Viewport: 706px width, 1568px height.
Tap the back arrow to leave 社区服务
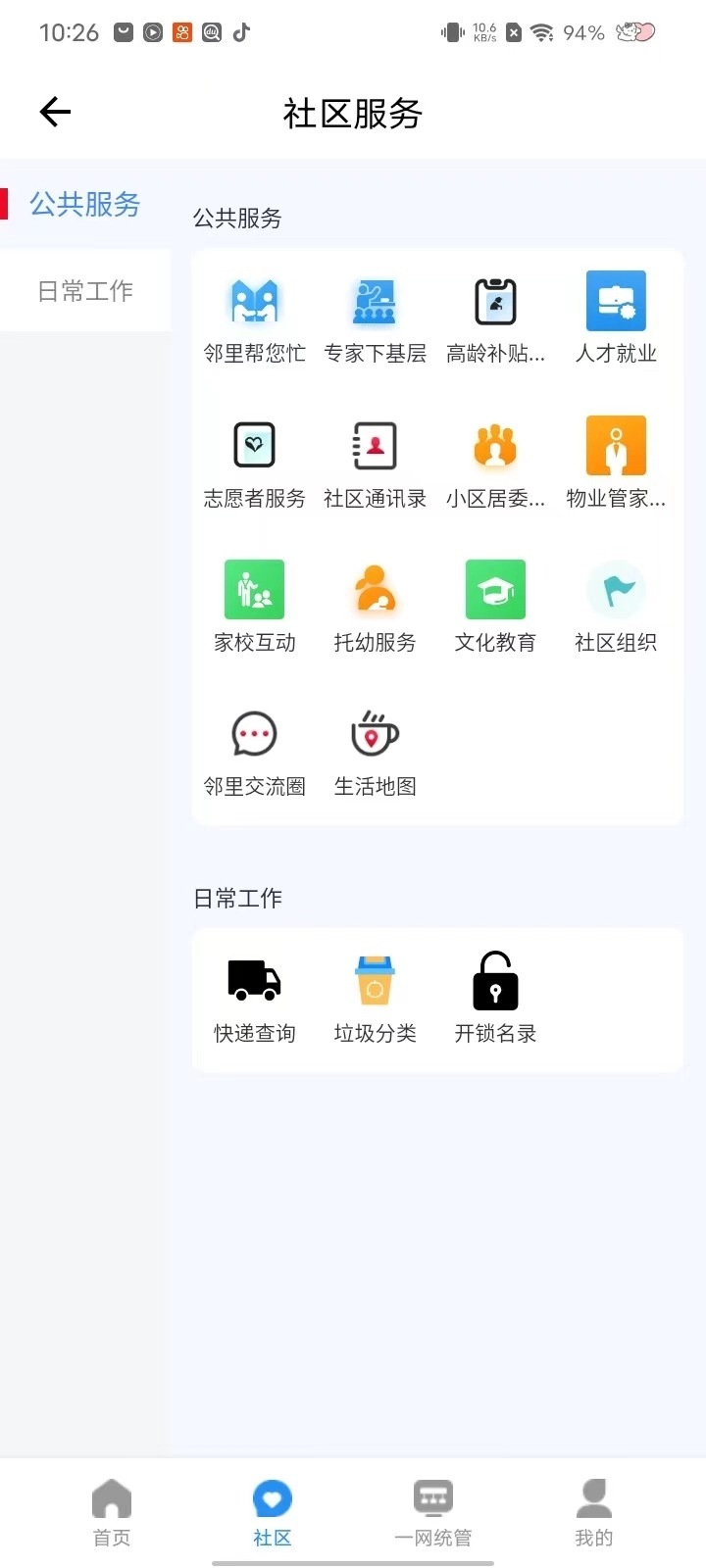pyautogui.click(x=54, y=112)
